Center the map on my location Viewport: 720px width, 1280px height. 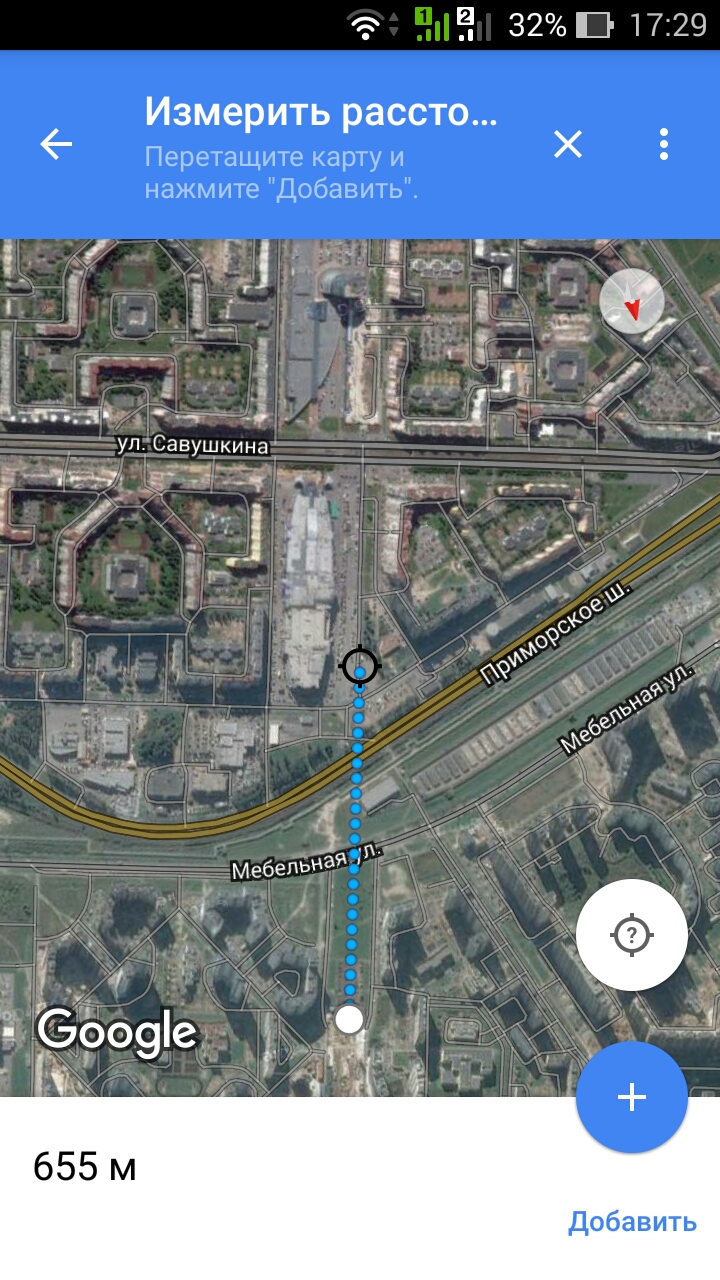[632, 935]
